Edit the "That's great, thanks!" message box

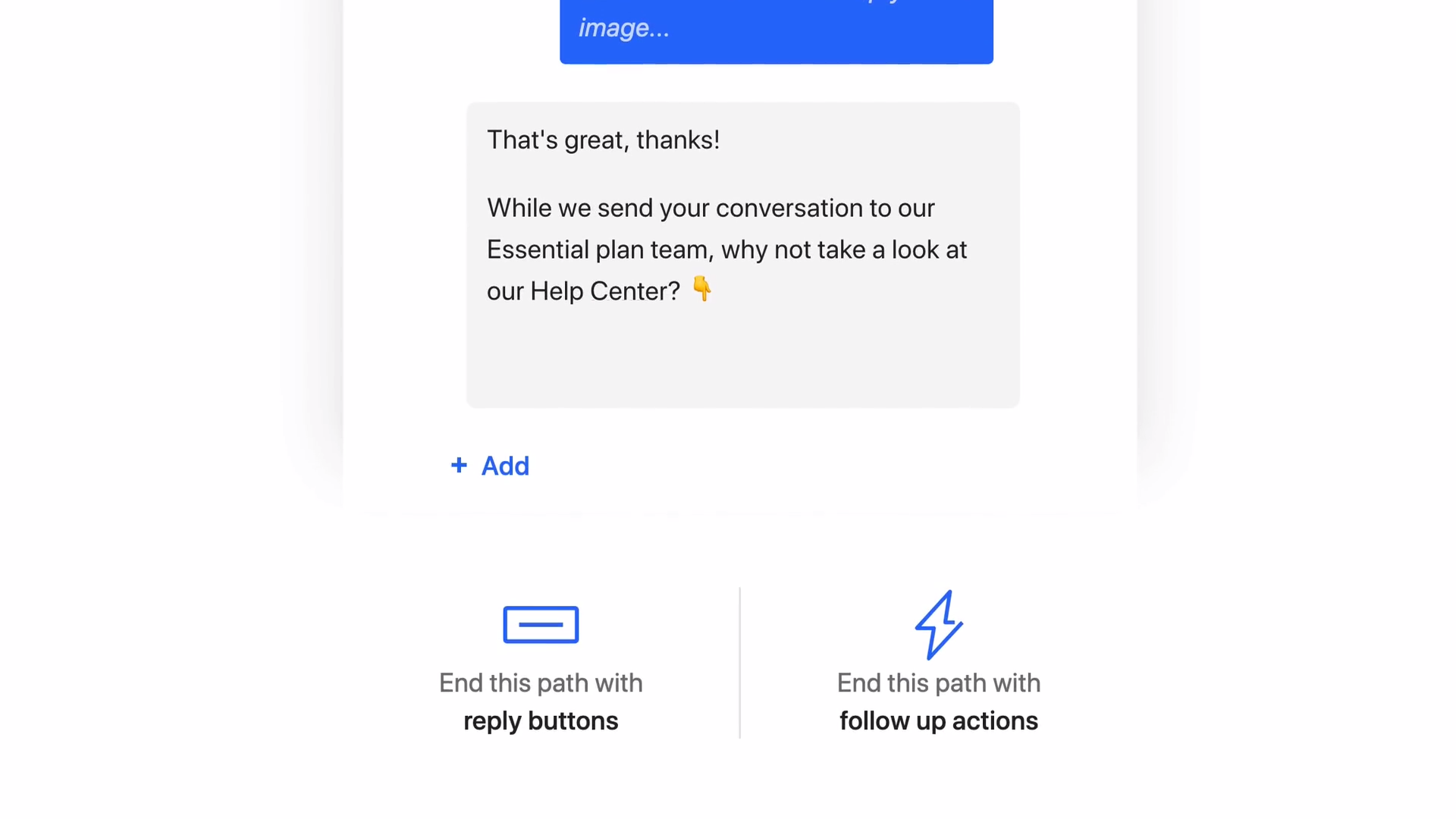(x=742, y=254)
